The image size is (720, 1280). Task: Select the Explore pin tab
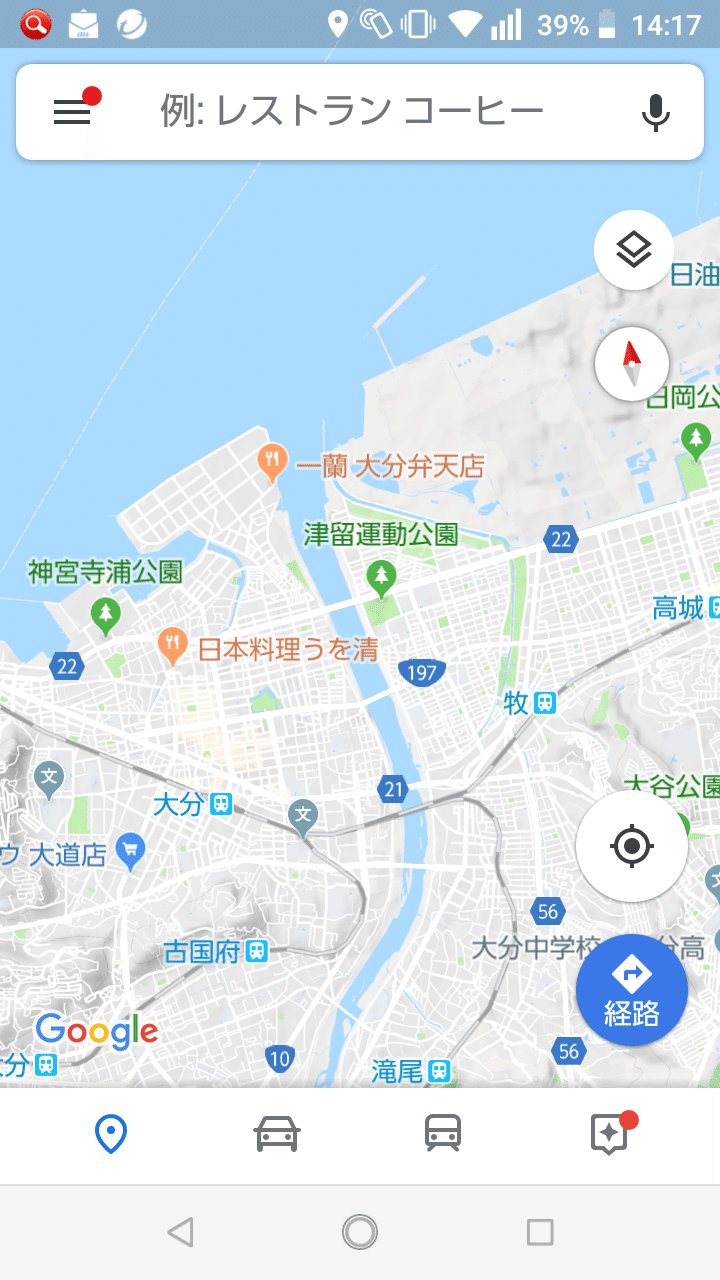pyautogui.click(x=110, y=1134)
